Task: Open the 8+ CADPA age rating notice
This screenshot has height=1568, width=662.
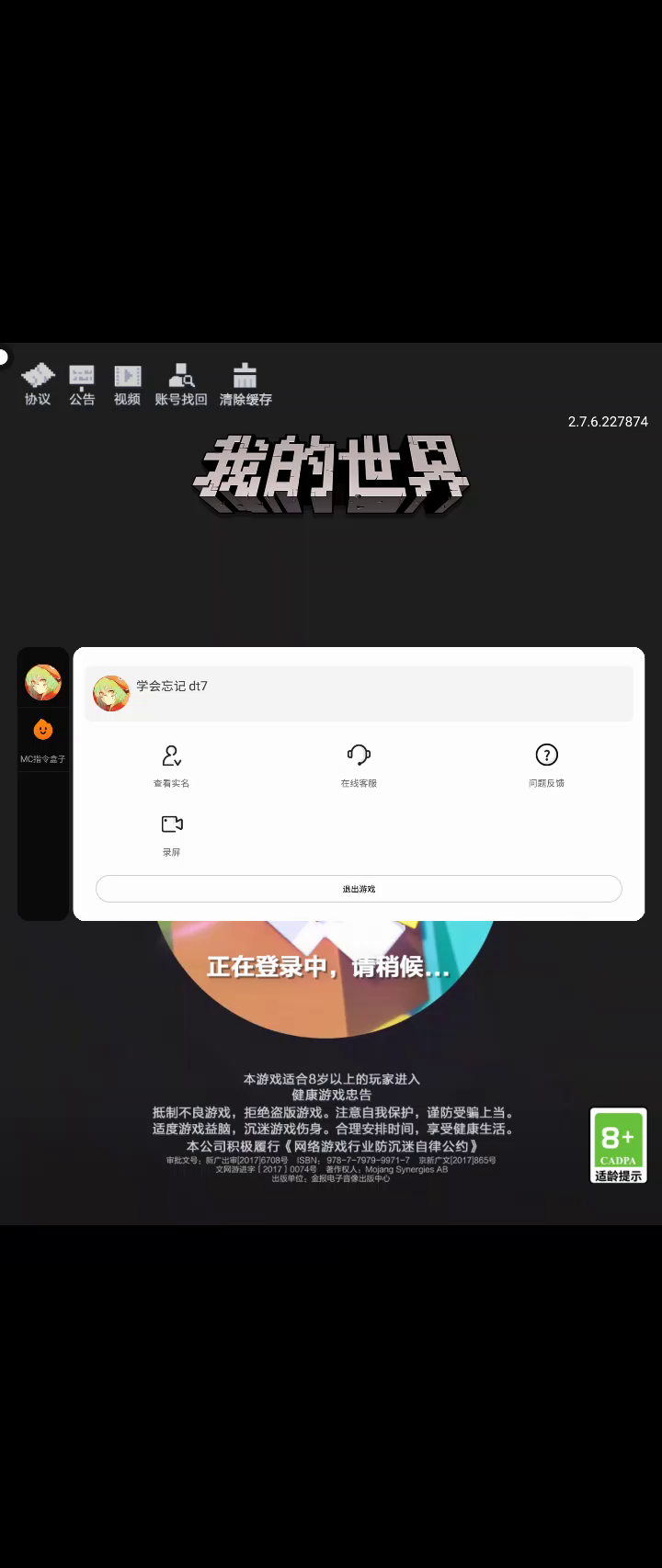Action: [x=618, y=1145]
